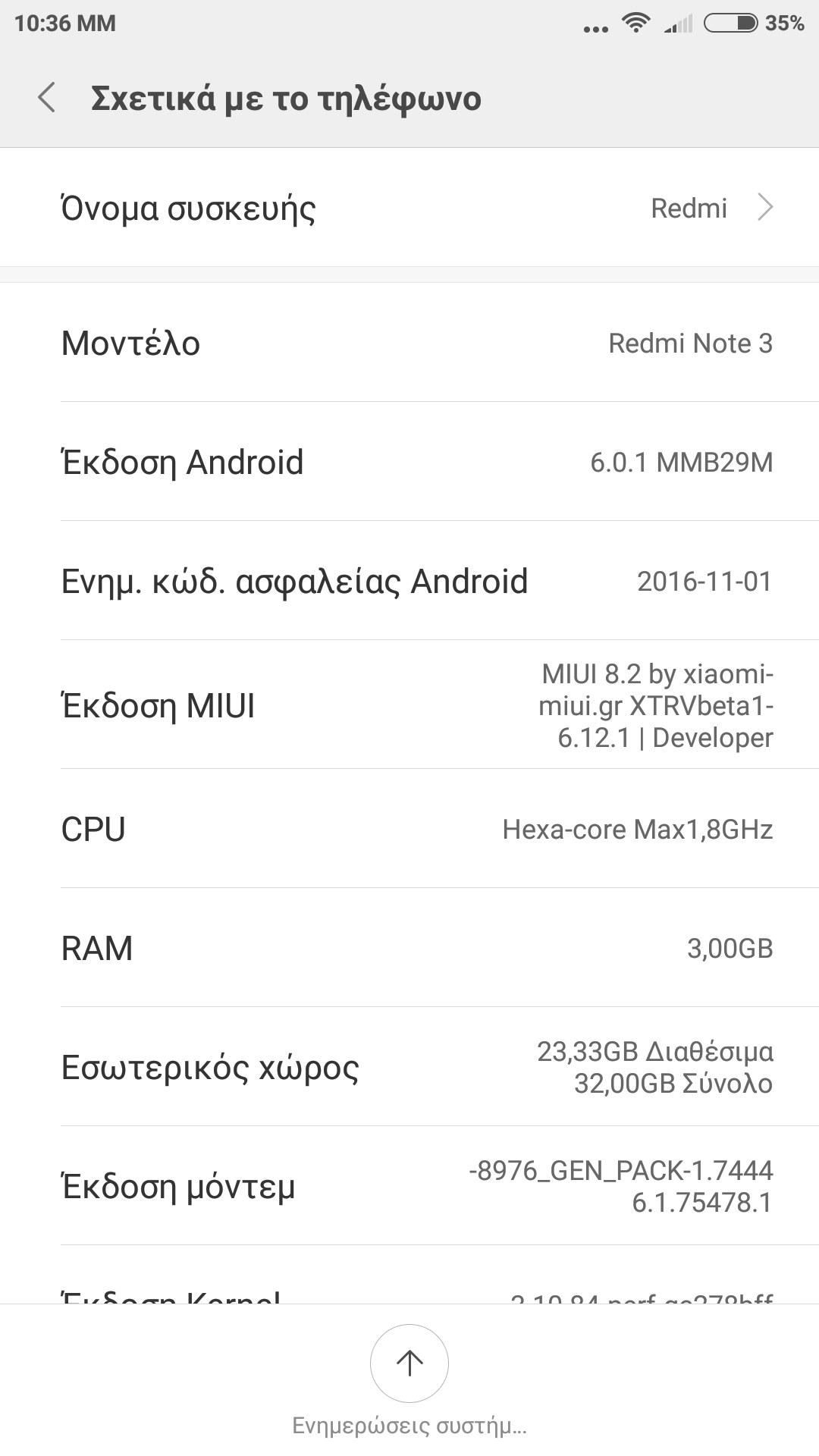
Task: Tap the Έκδοση μόντεμ row
Action: pos(409,1186)
